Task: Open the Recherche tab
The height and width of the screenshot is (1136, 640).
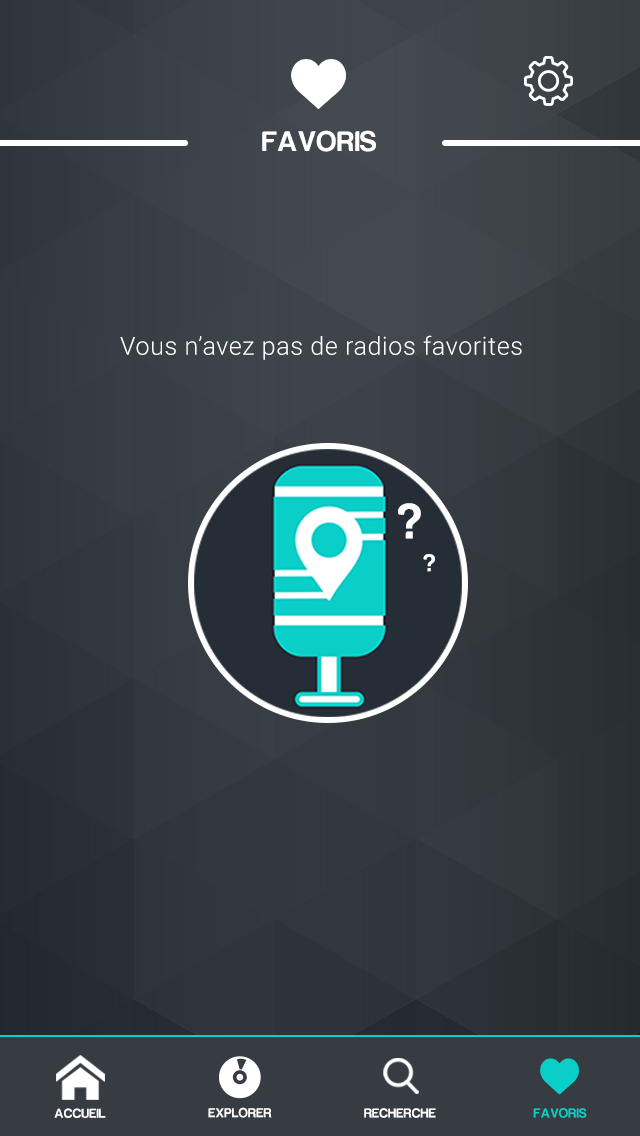Action: (400, 1088)
